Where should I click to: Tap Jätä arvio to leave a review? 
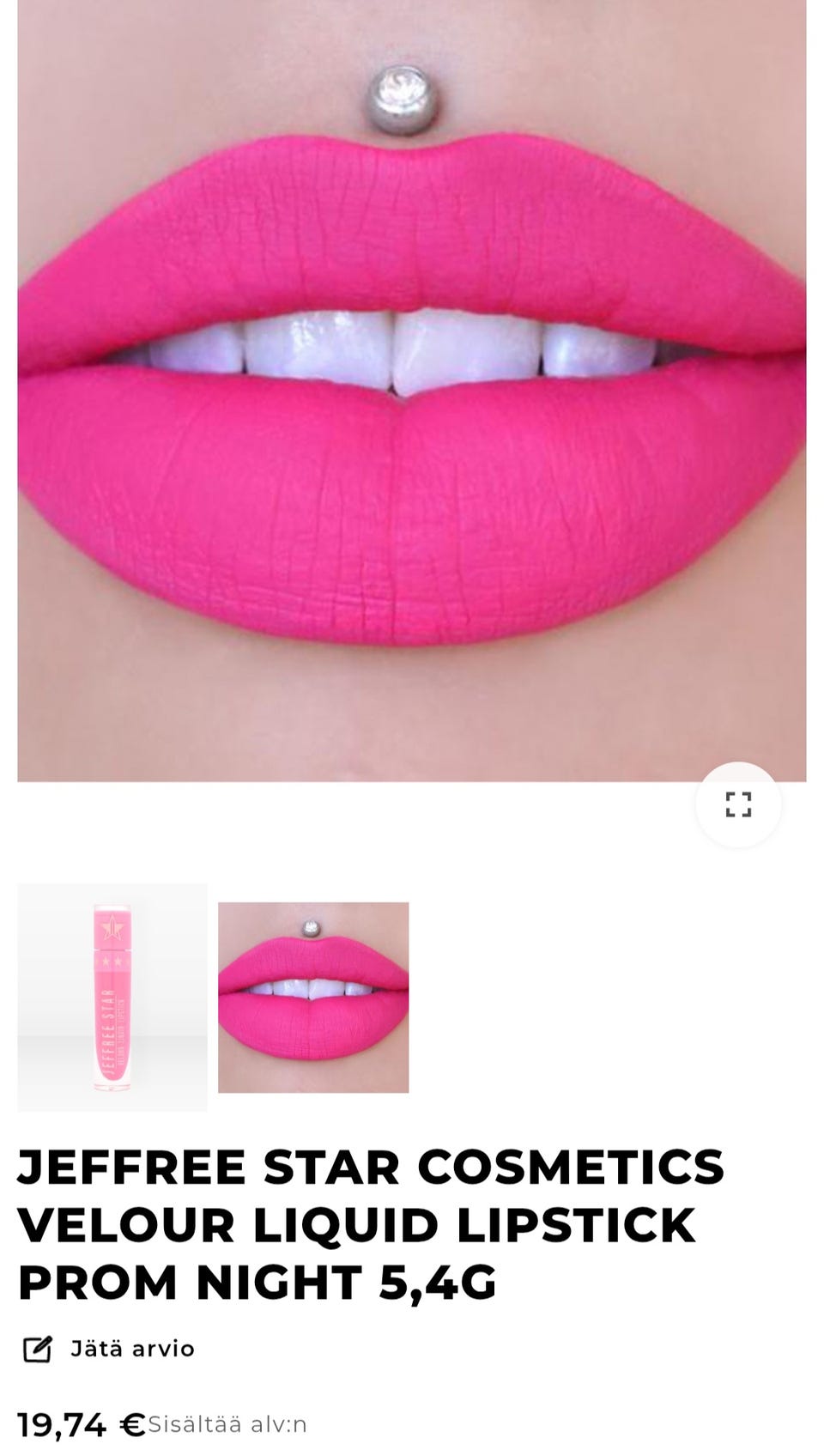pos(109,1349)
